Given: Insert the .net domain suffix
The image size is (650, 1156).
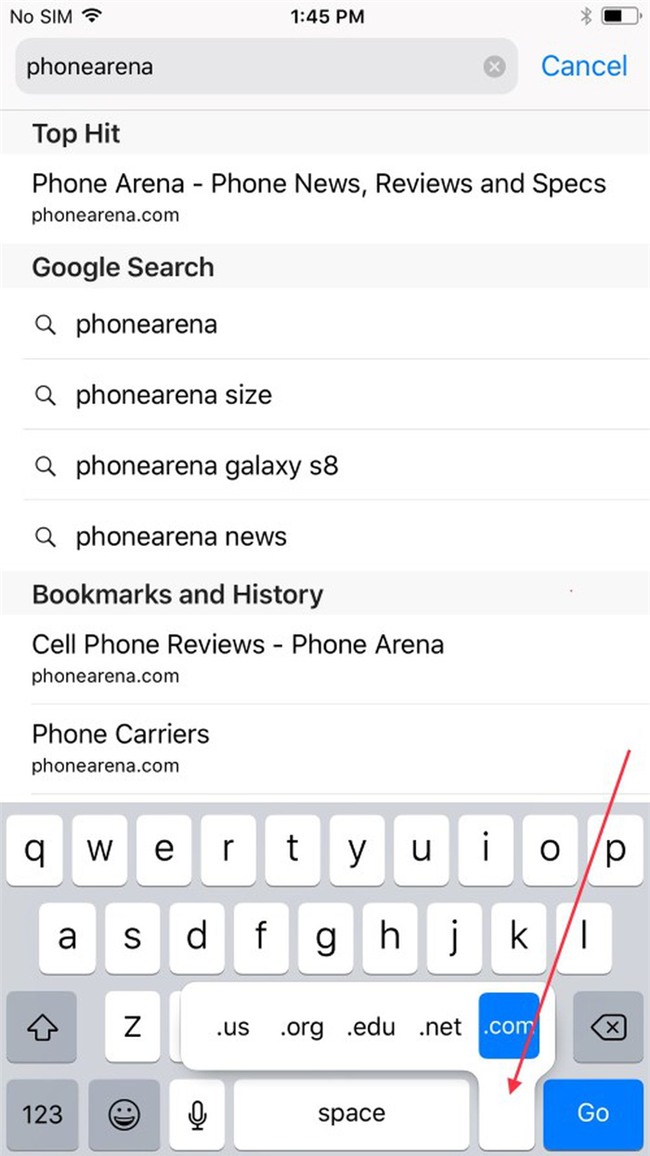Looking at the screenshot, I should tap(440, 1027).
